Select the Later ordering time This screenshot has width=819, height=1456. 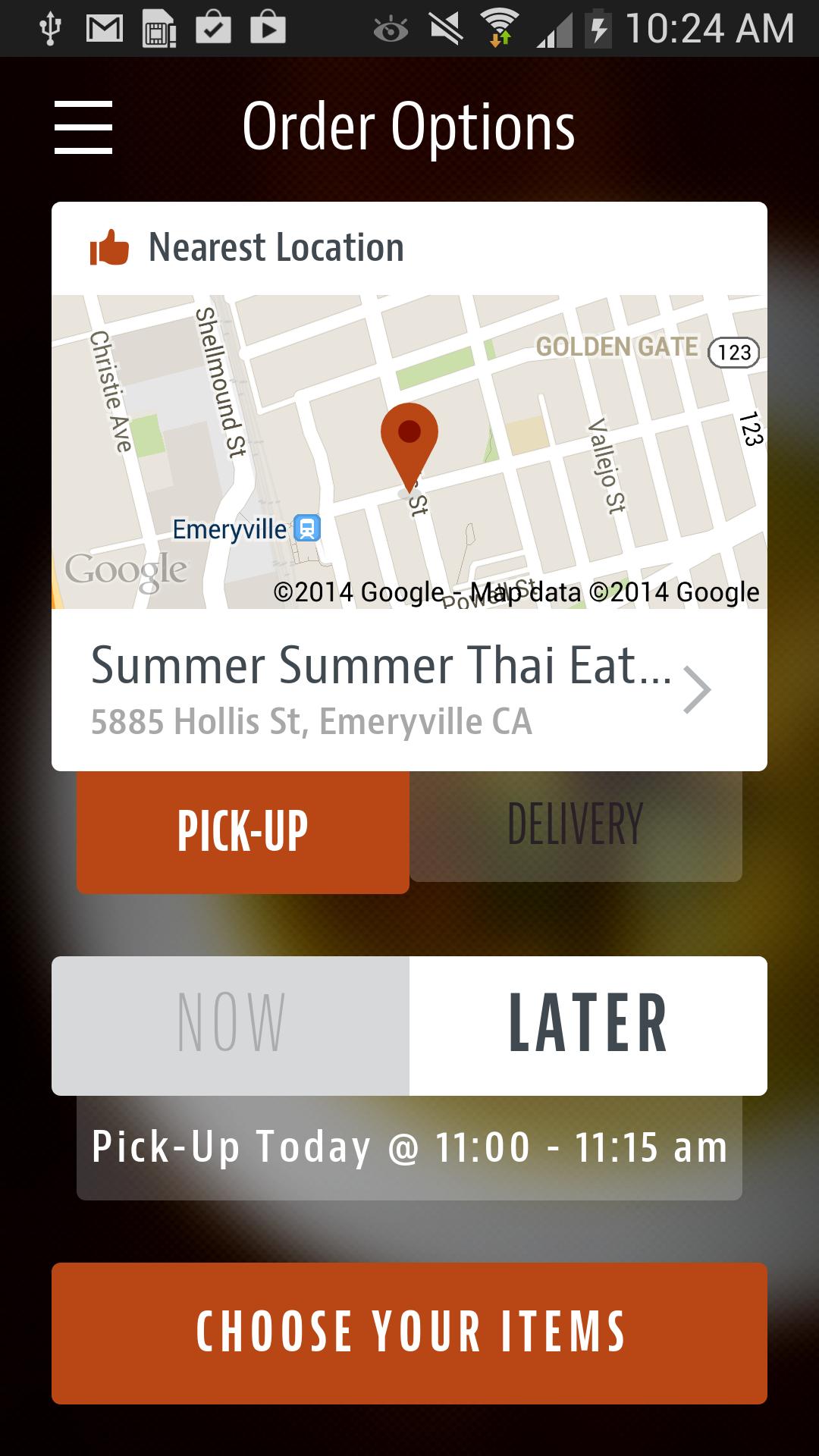(588, 1025)
